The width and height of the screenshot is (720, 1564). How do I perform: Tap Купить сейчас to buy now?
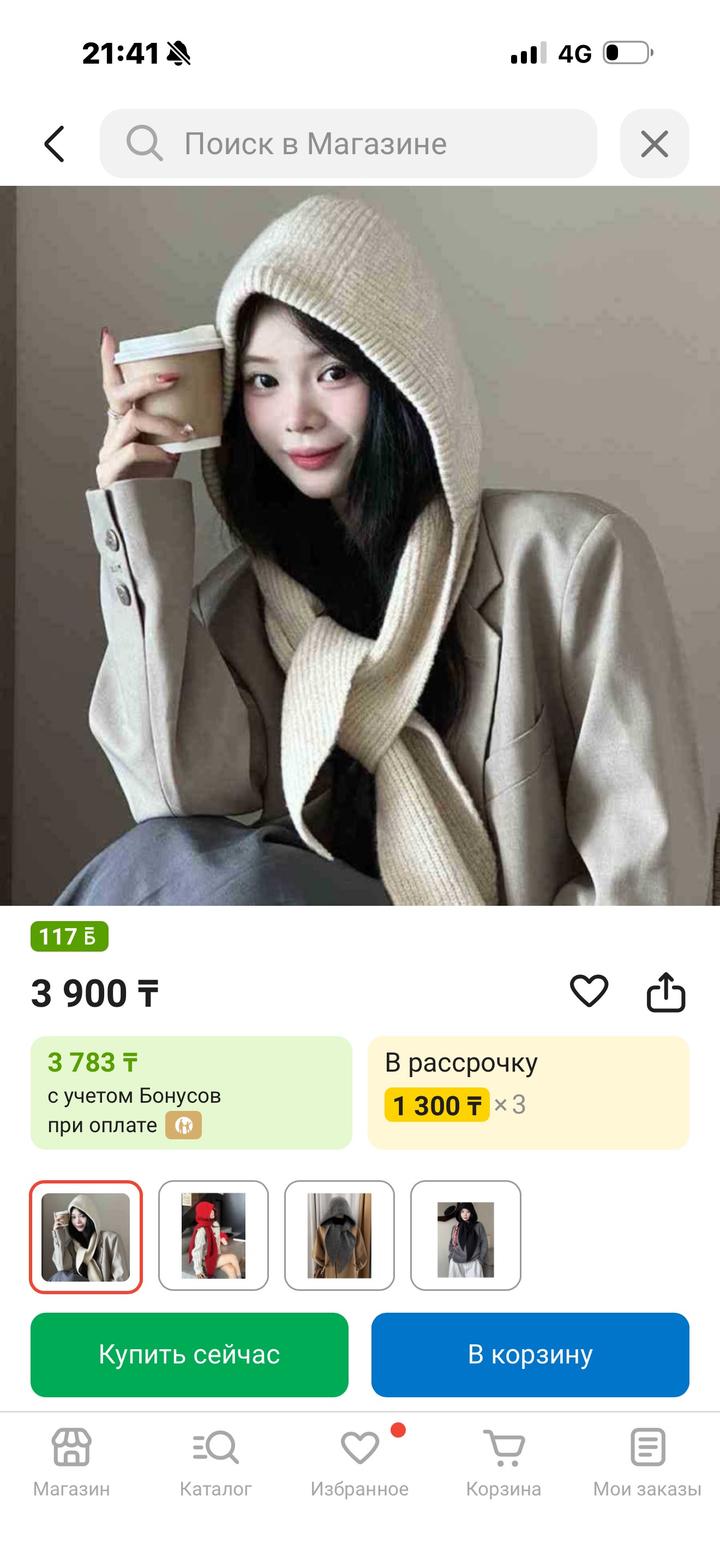click(x=189, y=1354)
